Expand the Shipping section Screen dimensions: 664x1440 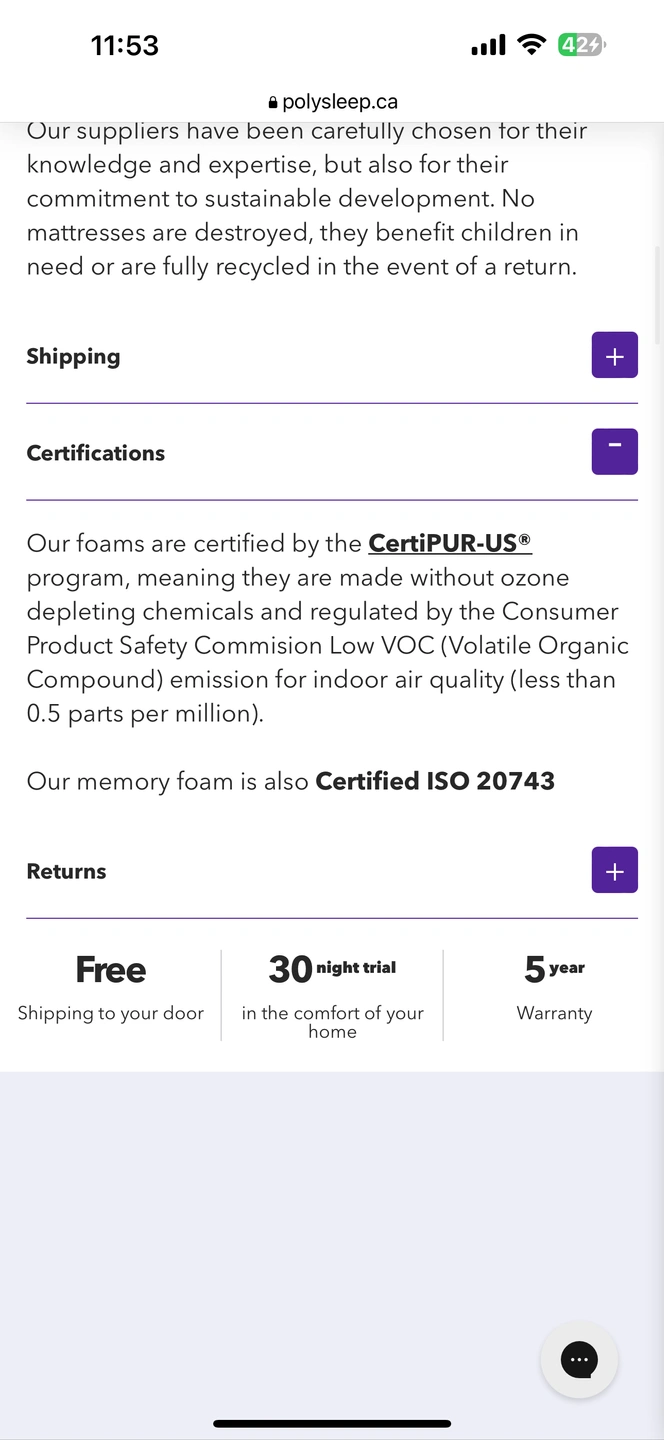pos(614,355)
